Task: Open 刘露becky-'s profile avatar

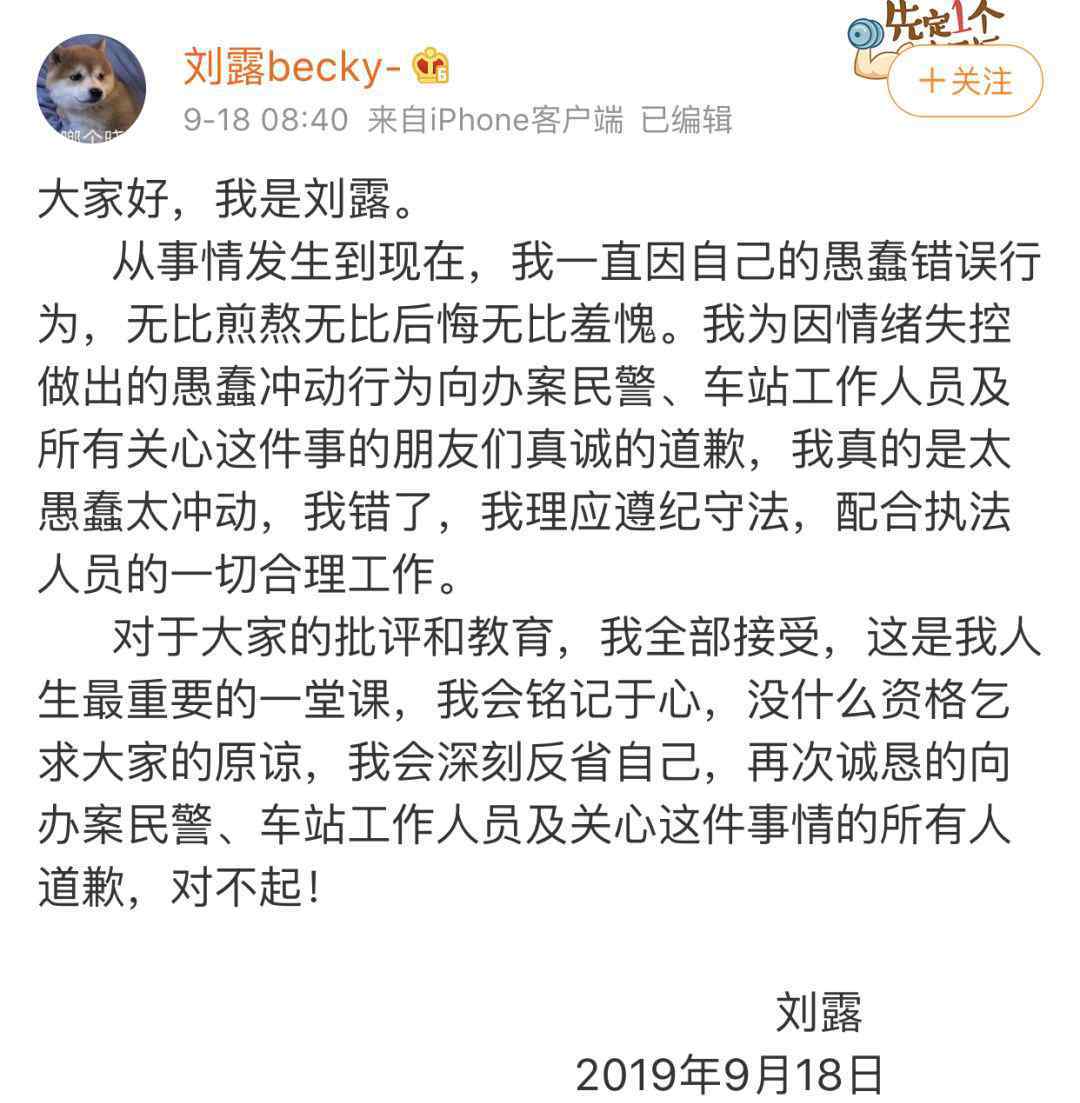Action: tap(91, 89)
